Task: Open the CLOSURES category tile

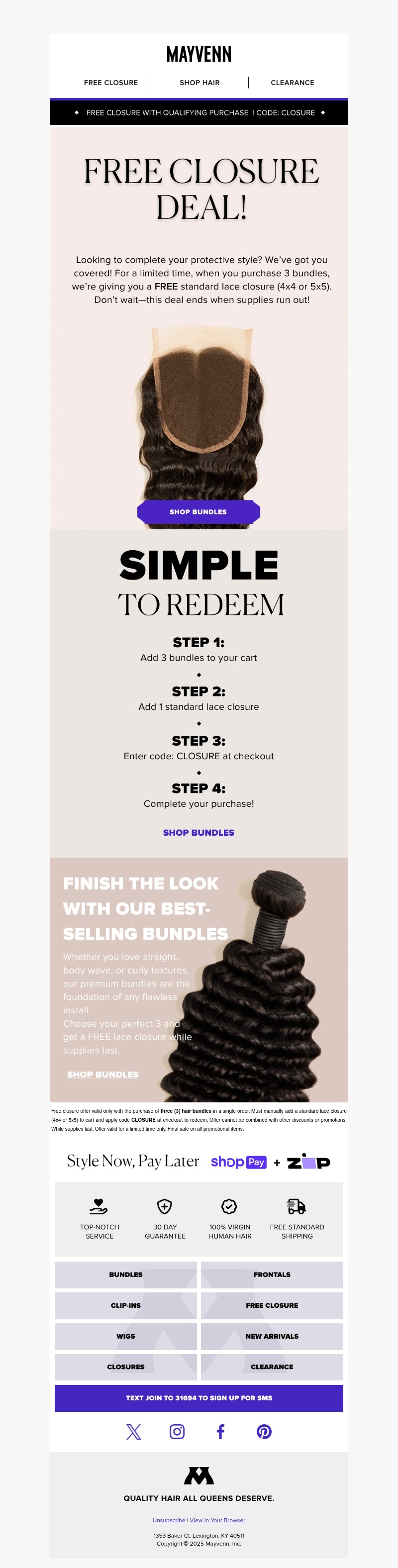Action: (x=125, y=1367)
